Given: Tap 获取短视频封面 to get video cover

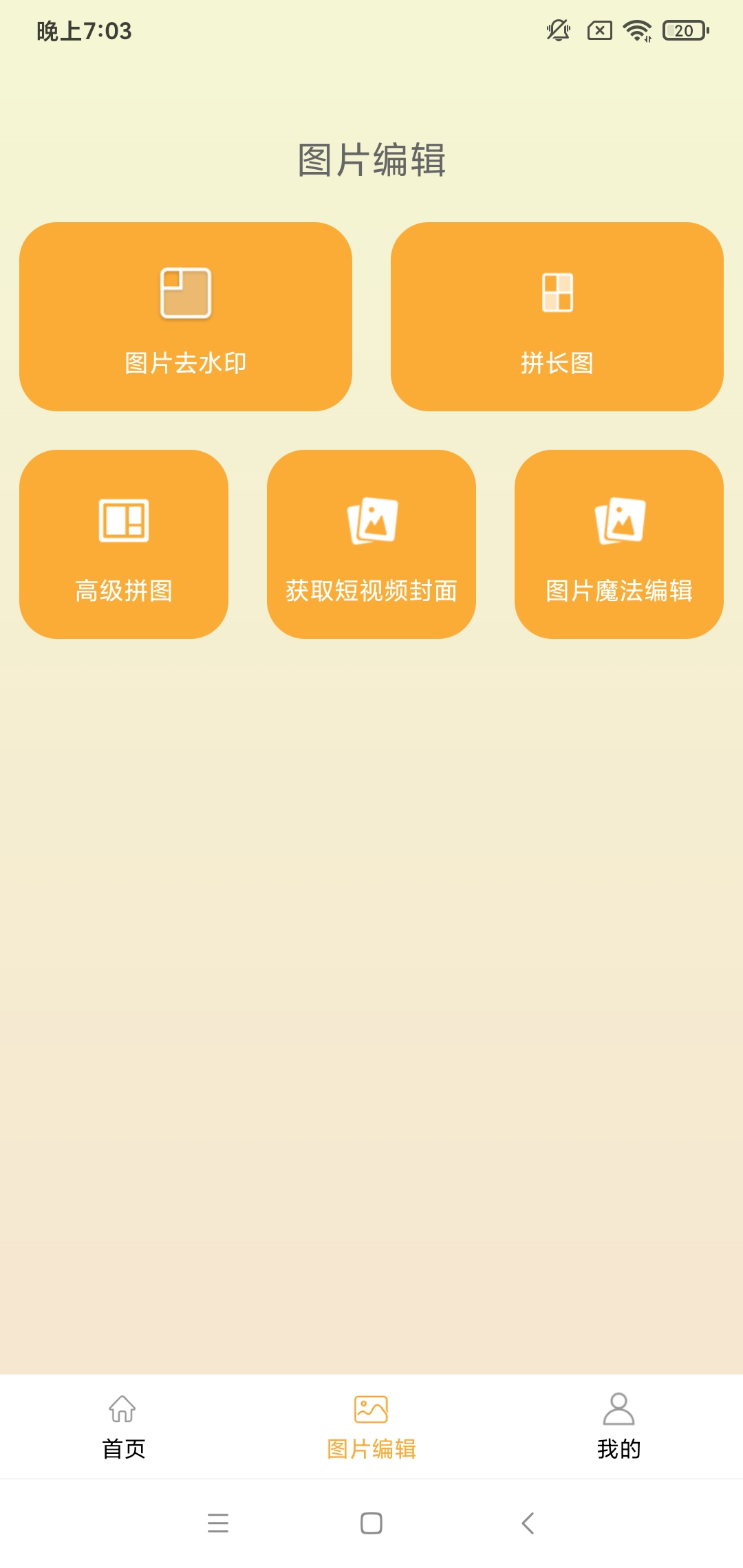Looking at the screenshot, I should coord(371,544).
